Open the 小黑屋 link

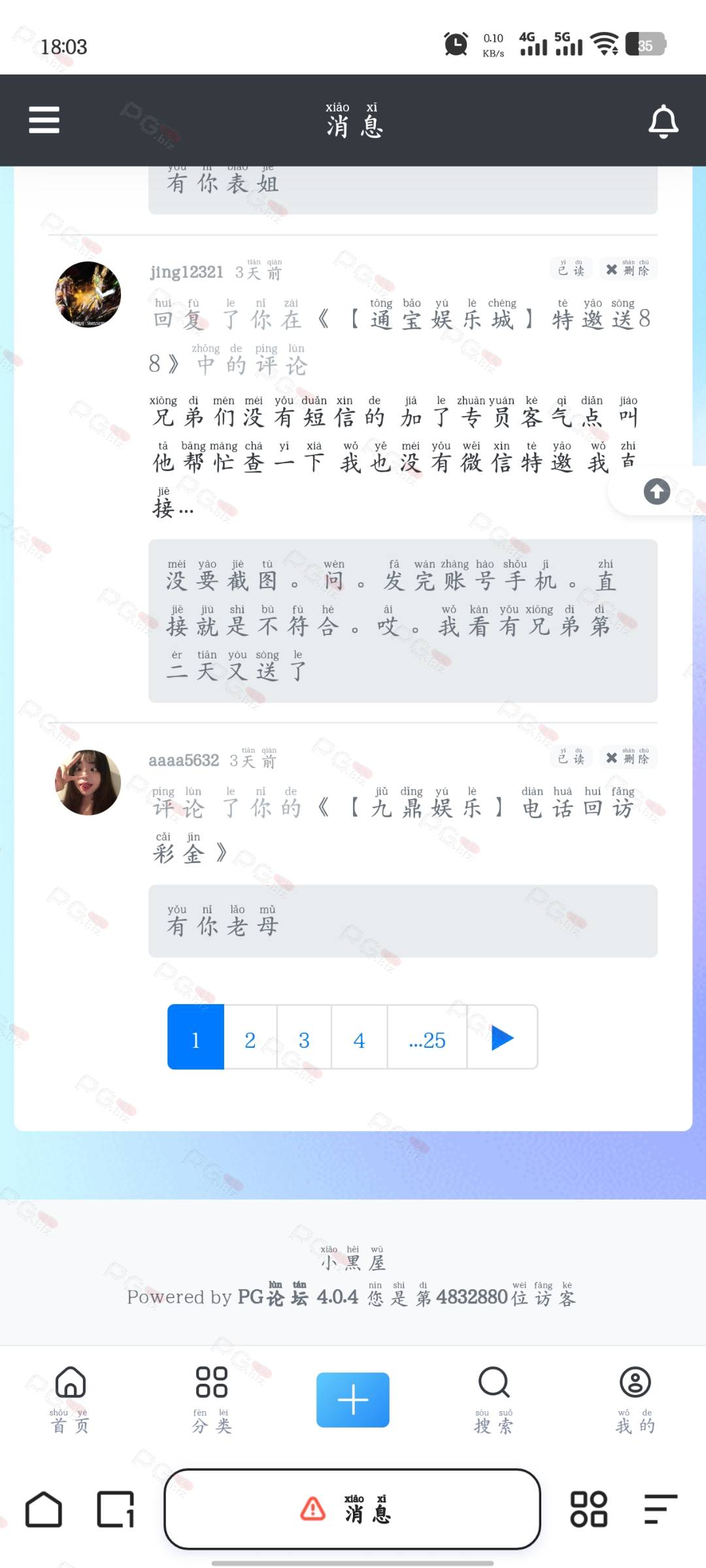pos(353,1258)
